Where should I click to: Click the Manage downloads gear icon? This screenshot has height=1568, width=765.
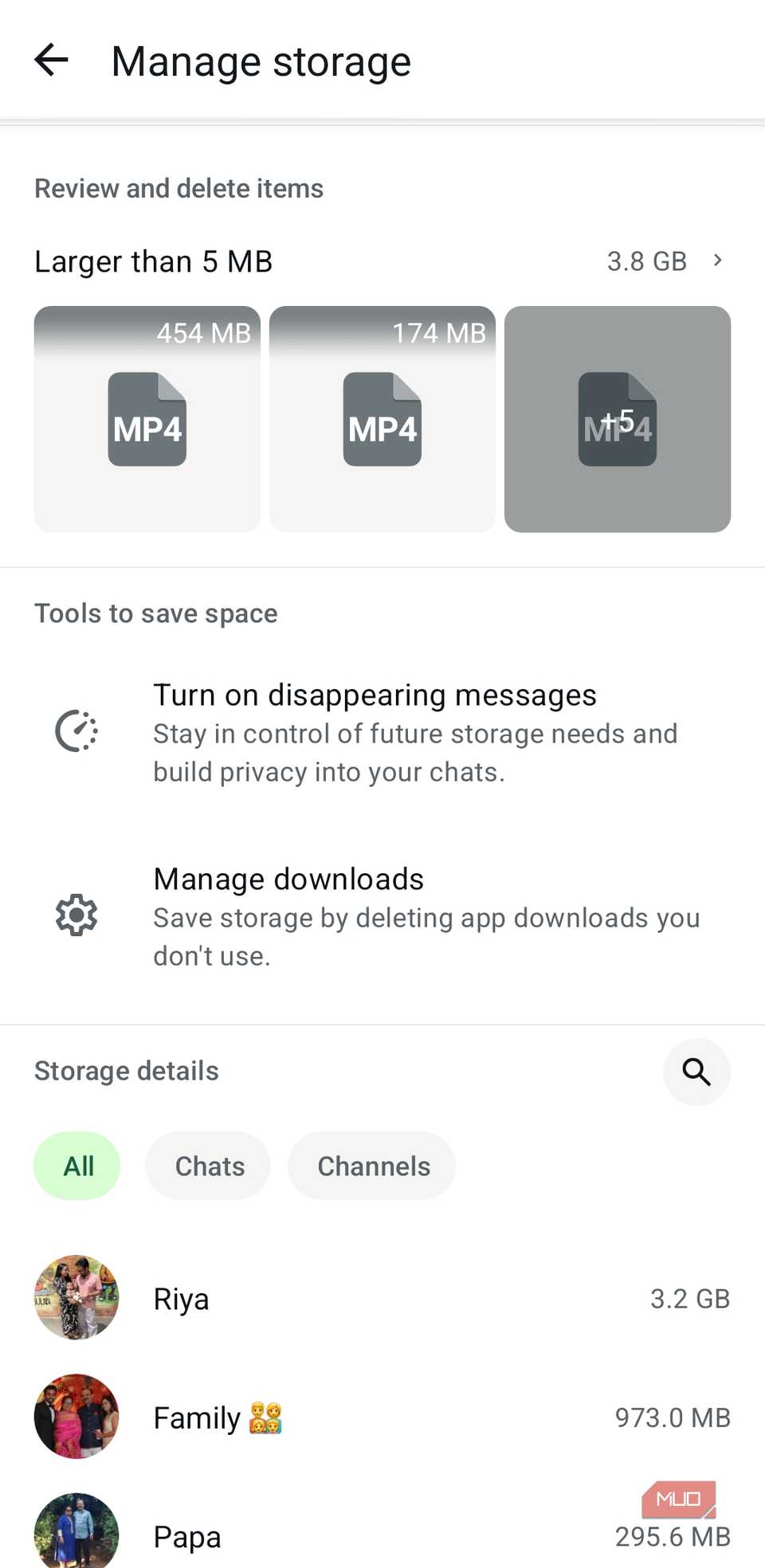pos(76,915)
